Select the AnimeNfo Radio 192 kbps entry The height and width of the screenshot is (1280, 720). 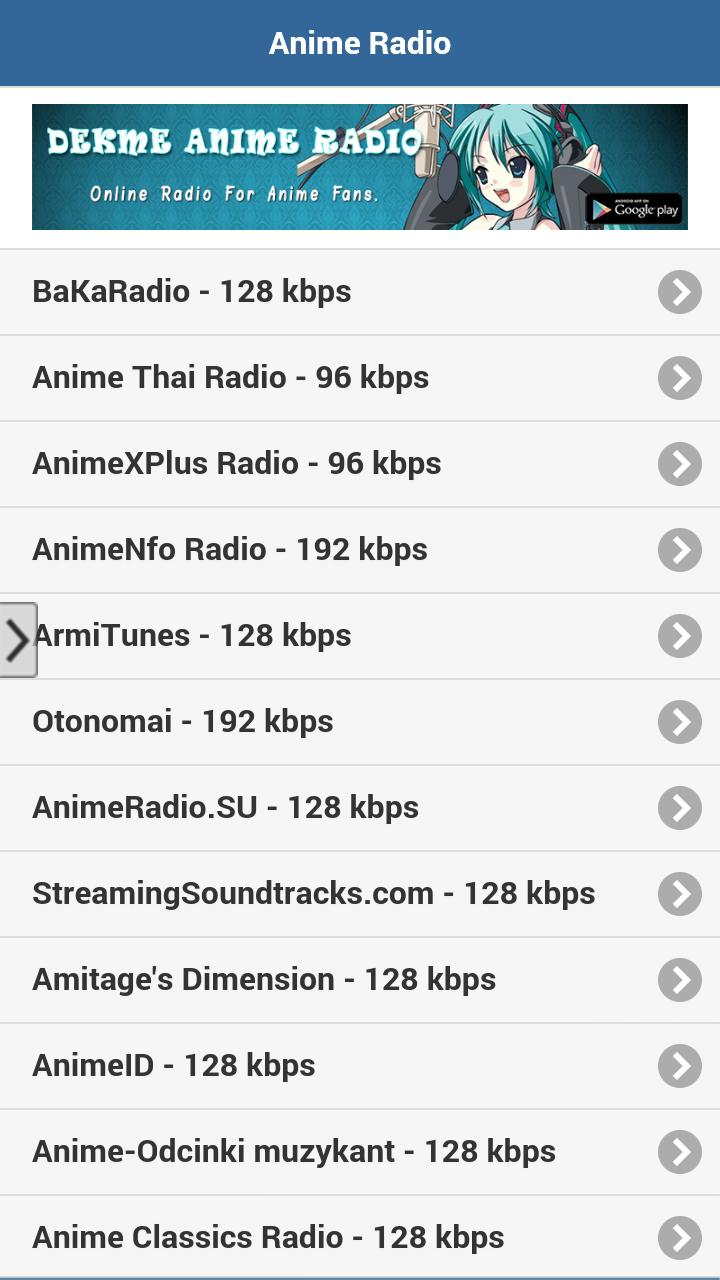point(300,549)
